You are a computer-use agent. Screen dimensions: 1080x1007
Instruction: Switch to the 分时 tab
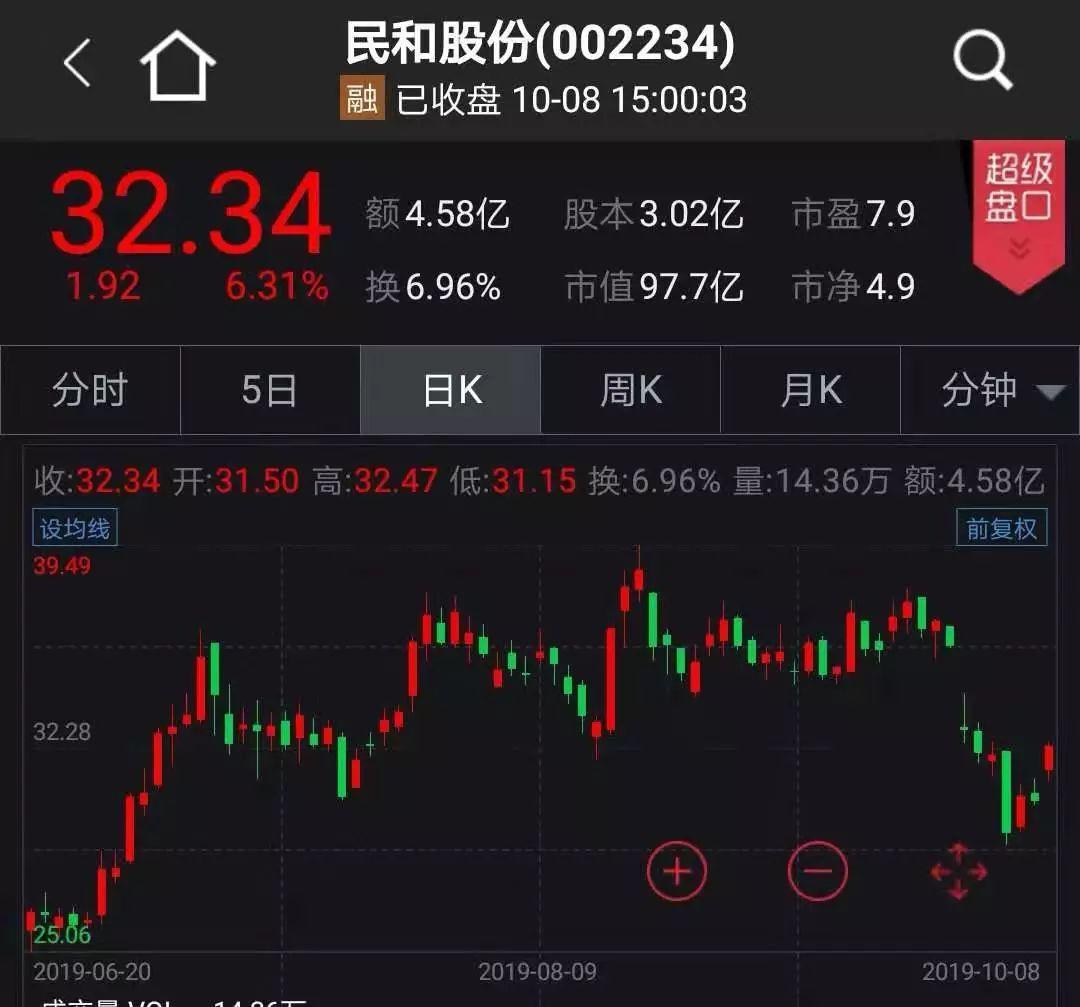pos(90,390)
